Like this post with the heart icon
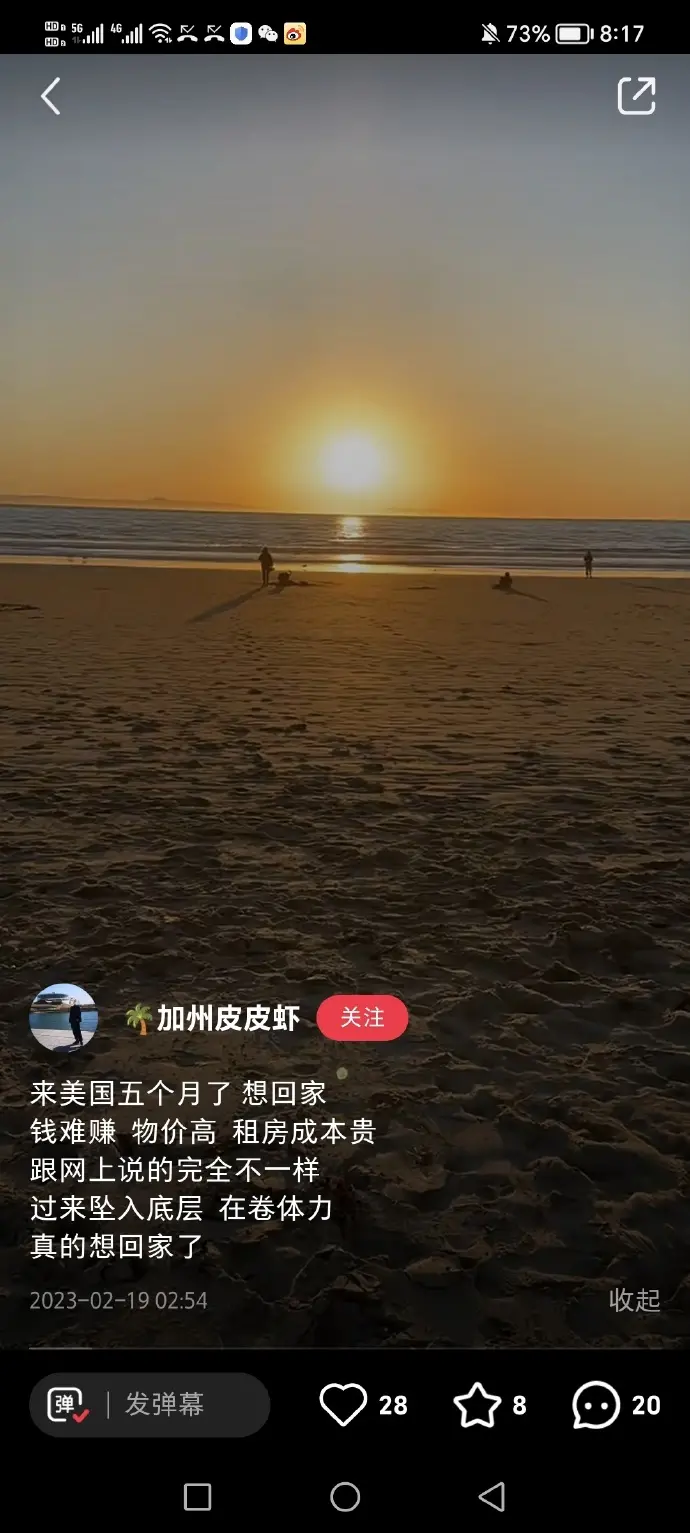 [343, 1405]
